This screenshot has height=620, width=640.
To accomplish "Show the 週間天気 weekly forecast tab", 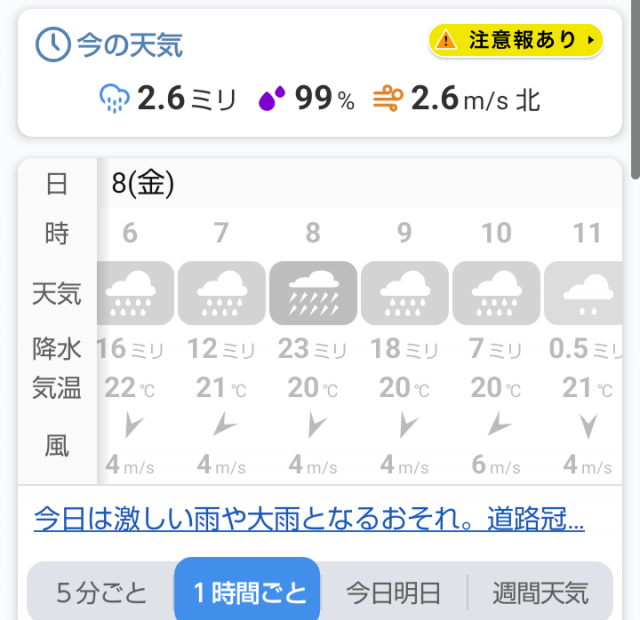I will pos(540,592).
